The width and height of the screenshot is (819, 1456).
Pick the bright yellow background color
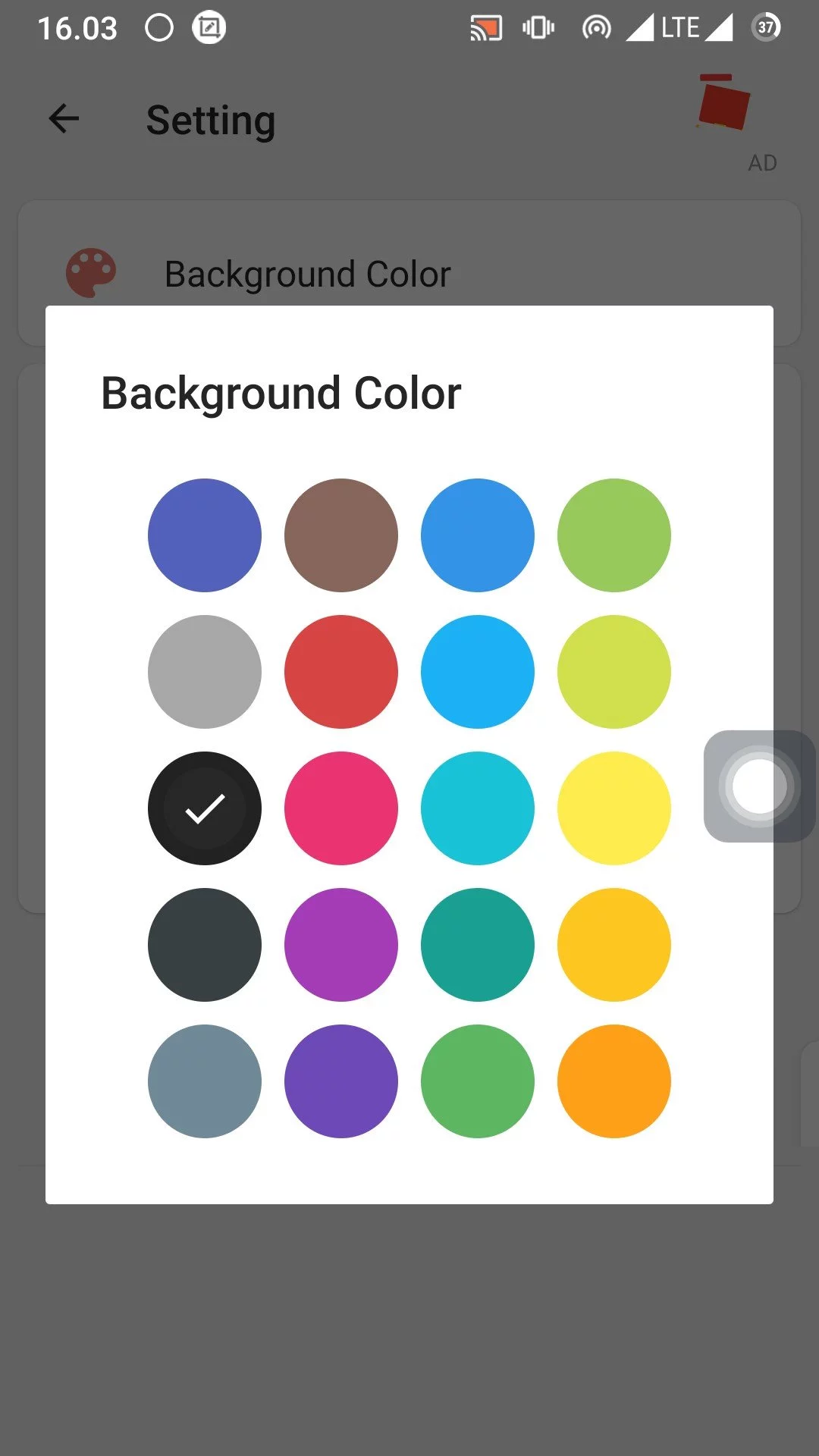(x=613, y=808)
